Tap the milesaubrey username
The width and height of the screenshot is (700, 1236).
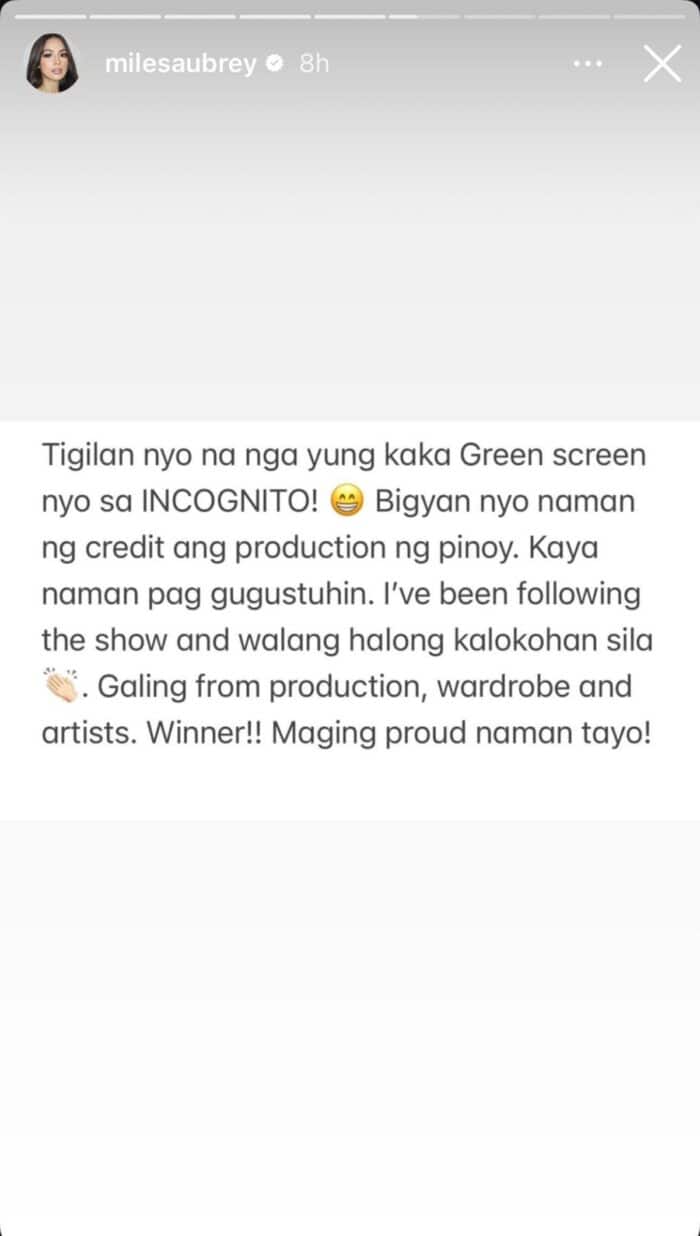180,64
